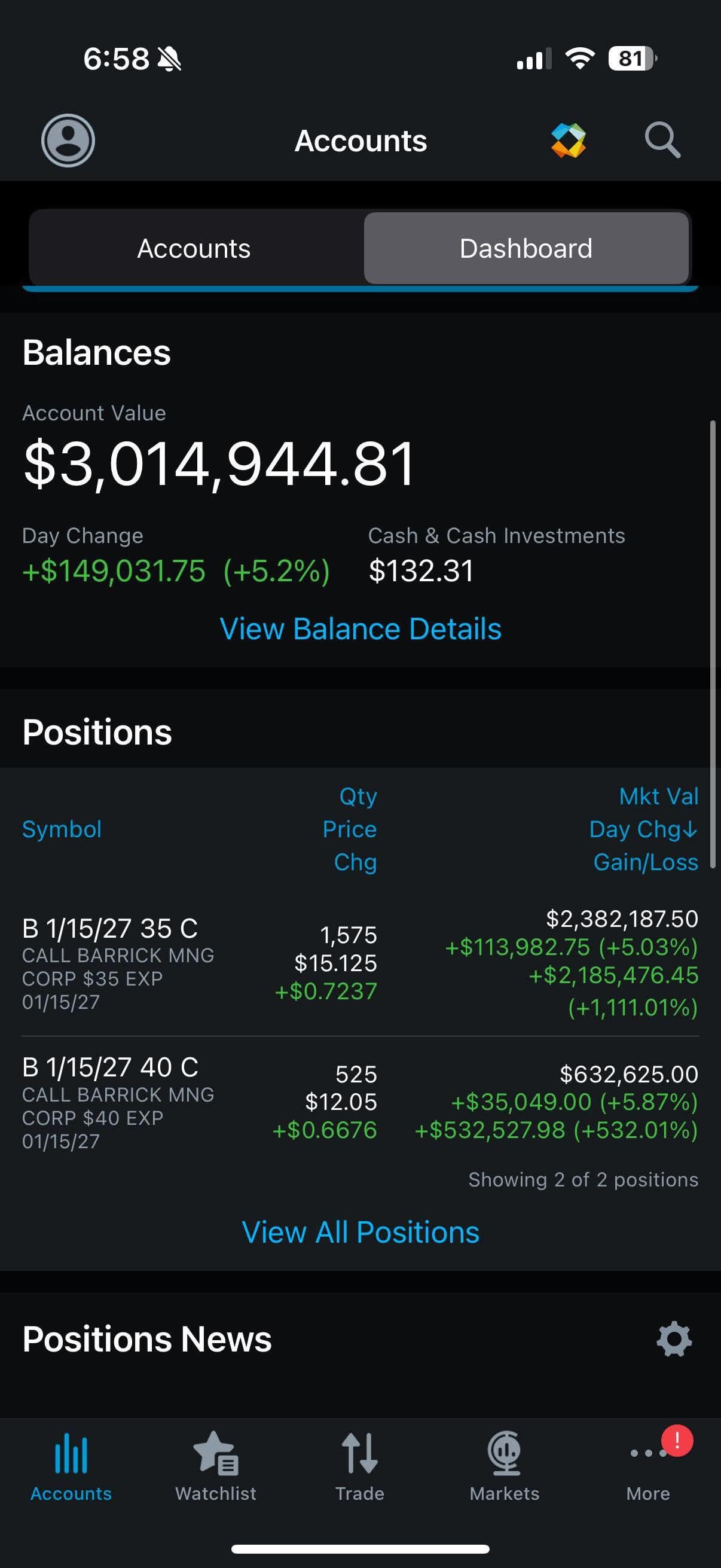Image resolution: width=721 pixels, height=1568 pixels.
Task: Open the B 1/15/27 35 C position
Action: (109, 929)
